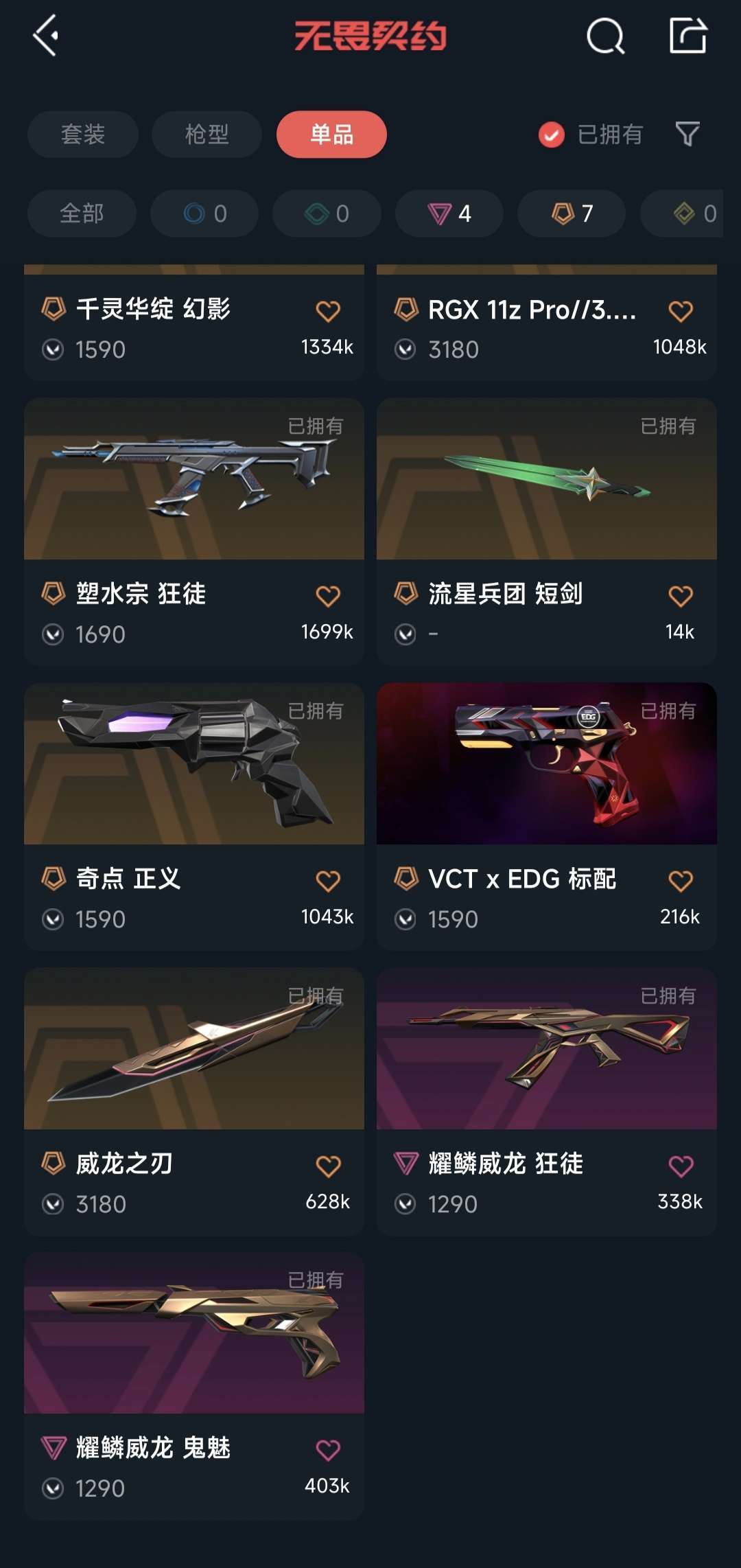
Task: Switch to the 枪型 tab
Action: pos(207,135)
